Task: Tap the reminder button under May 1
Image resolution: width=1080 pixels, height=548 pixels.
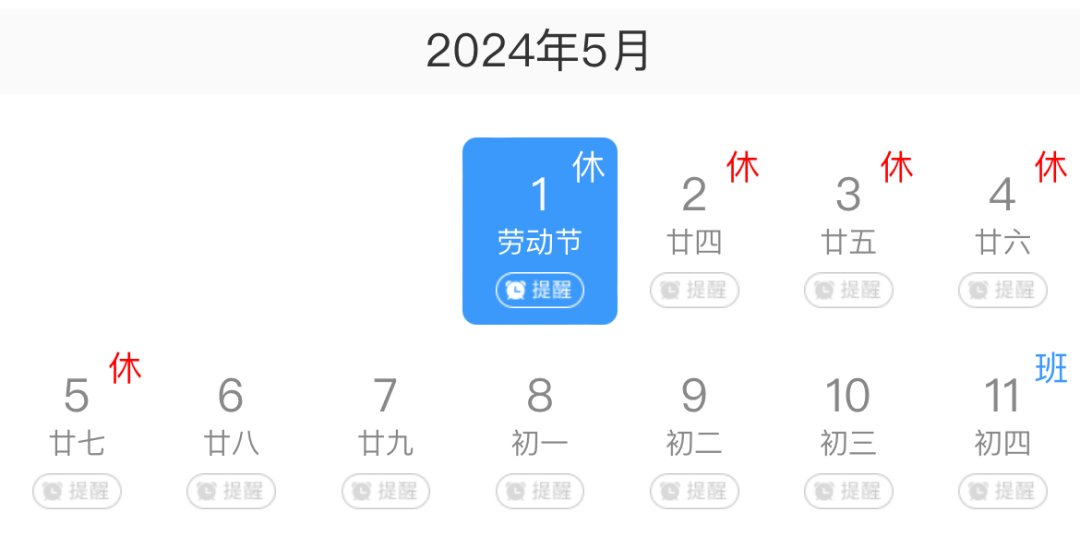Action: click(x=540, y=290)
